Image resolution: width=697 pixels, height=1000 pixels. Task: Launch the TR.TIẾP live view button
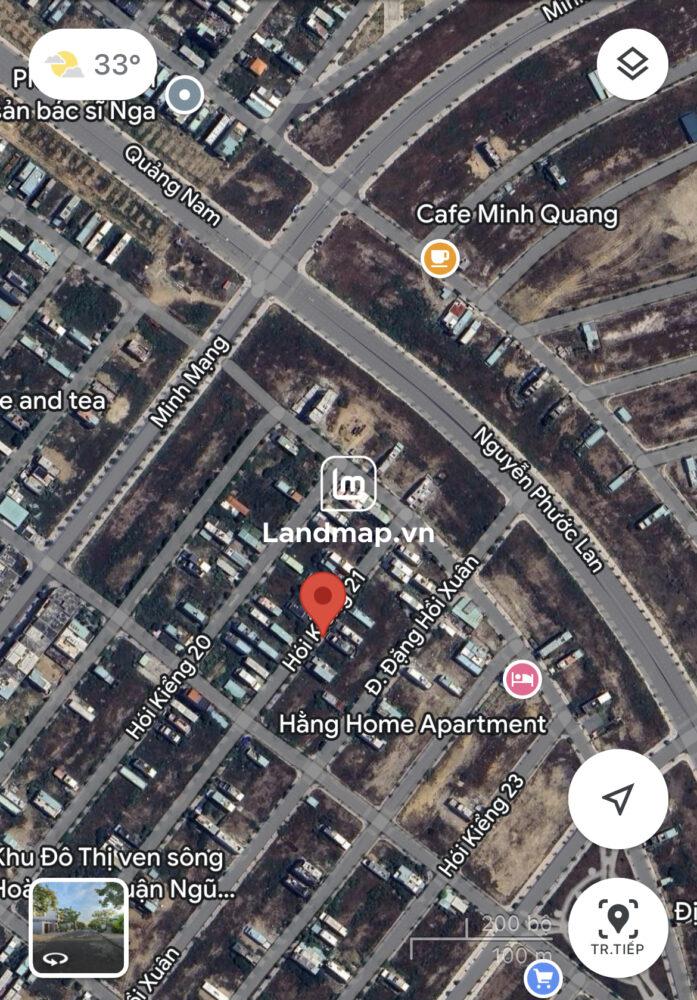618,926
